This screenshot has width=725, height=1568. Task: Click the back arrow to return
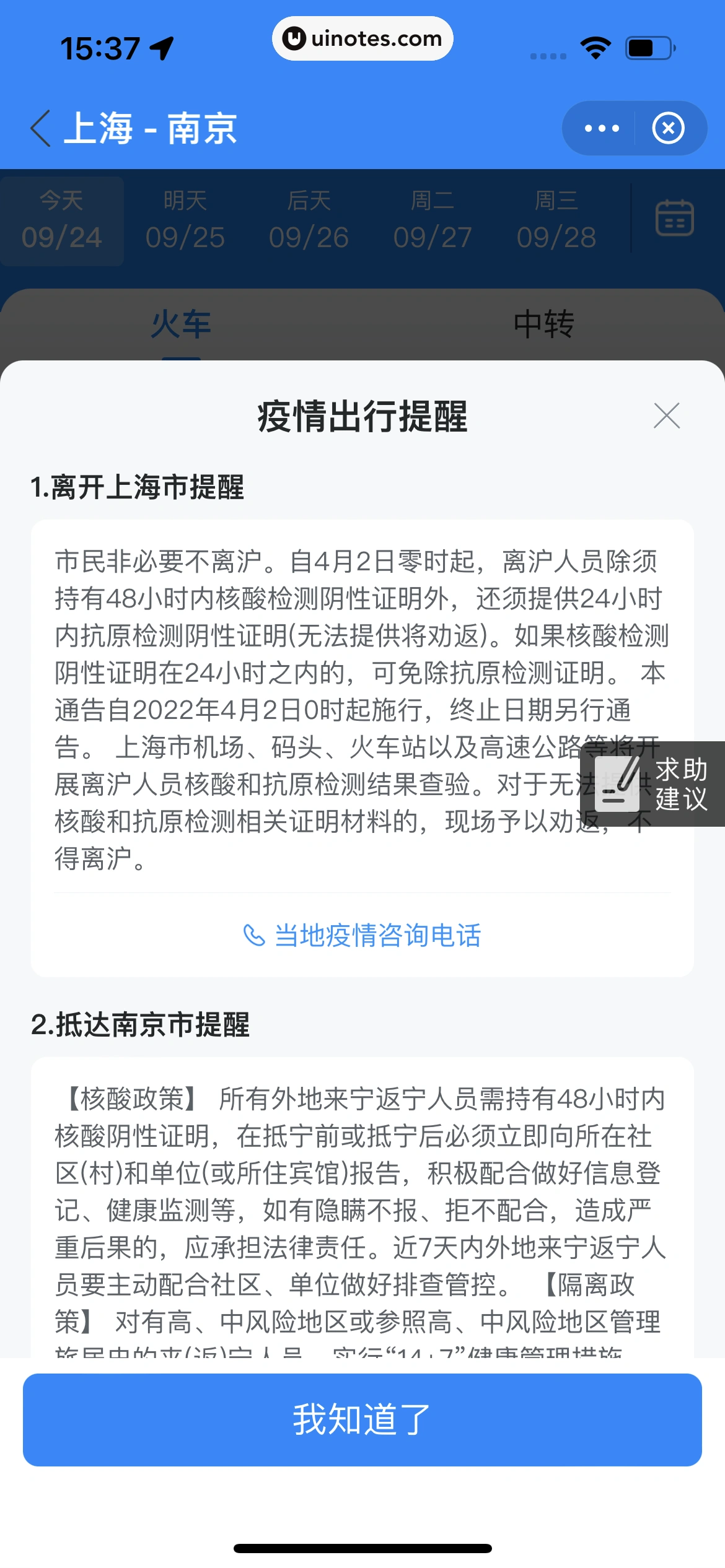point(40,128)
